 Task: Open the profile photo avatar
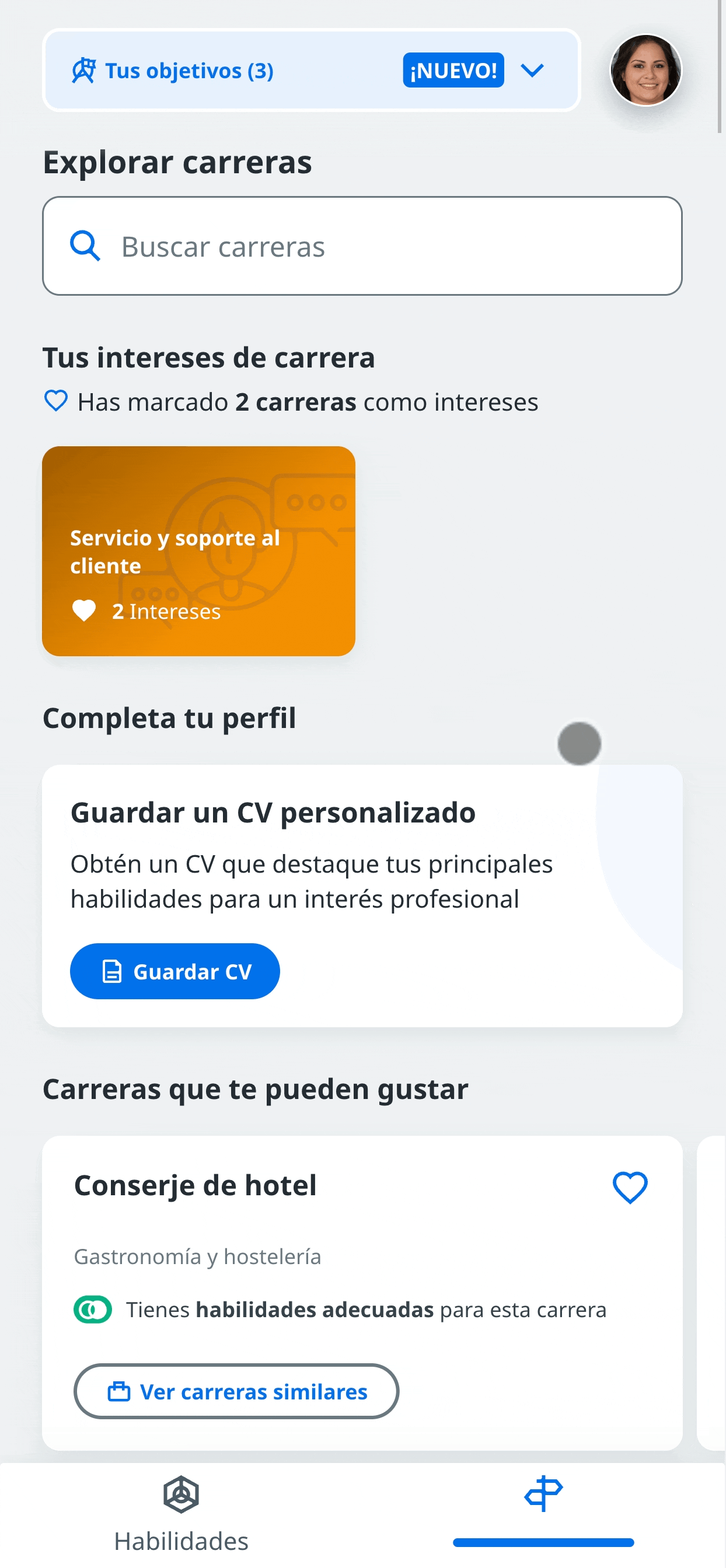(x=645, y=71)
